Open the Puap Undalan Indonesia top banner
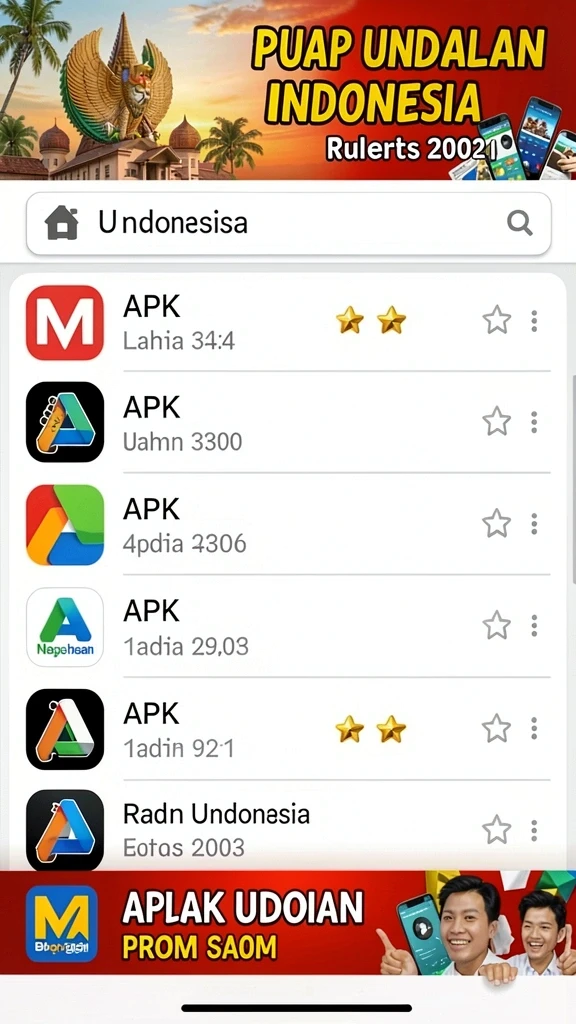 tap(288, 89)
